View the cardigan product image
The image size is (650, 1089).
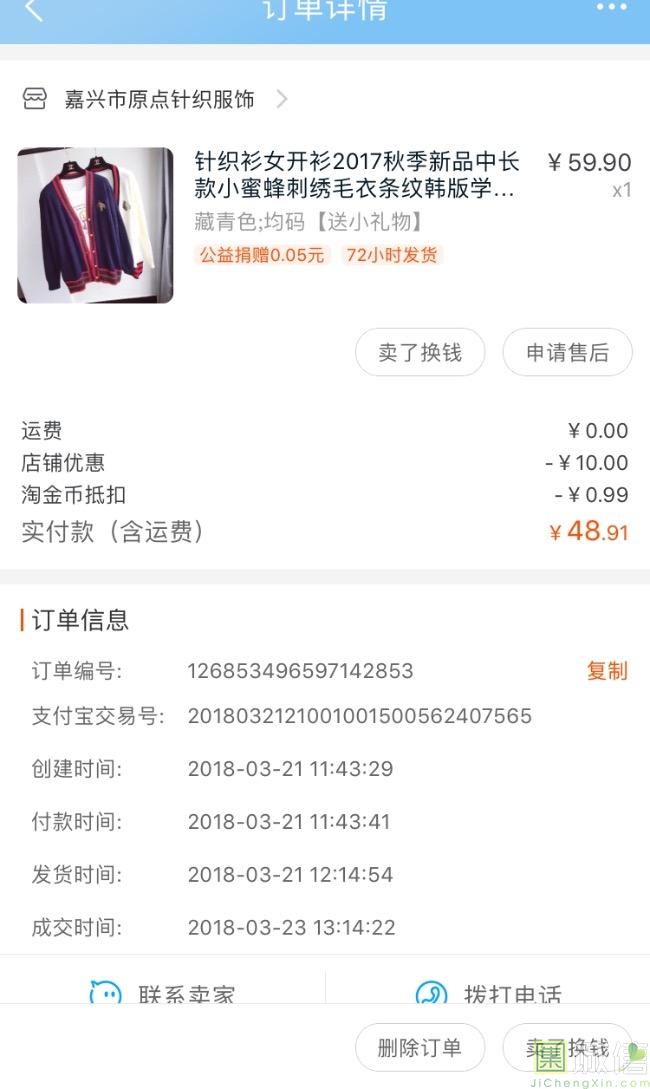95,225
